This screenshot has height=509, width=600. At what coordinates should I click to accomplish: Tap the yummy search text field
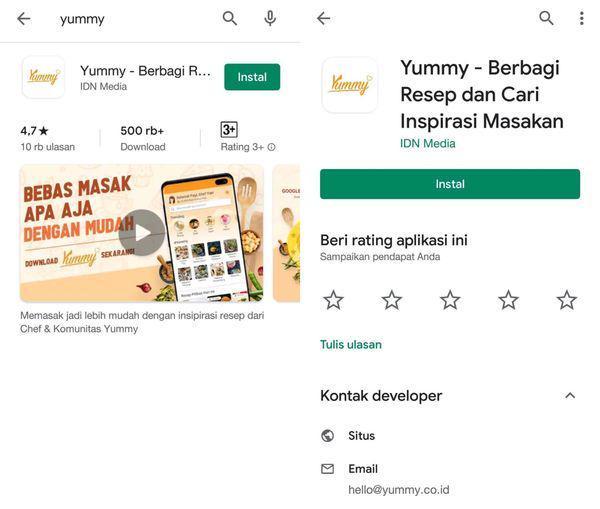coord(130,19)
